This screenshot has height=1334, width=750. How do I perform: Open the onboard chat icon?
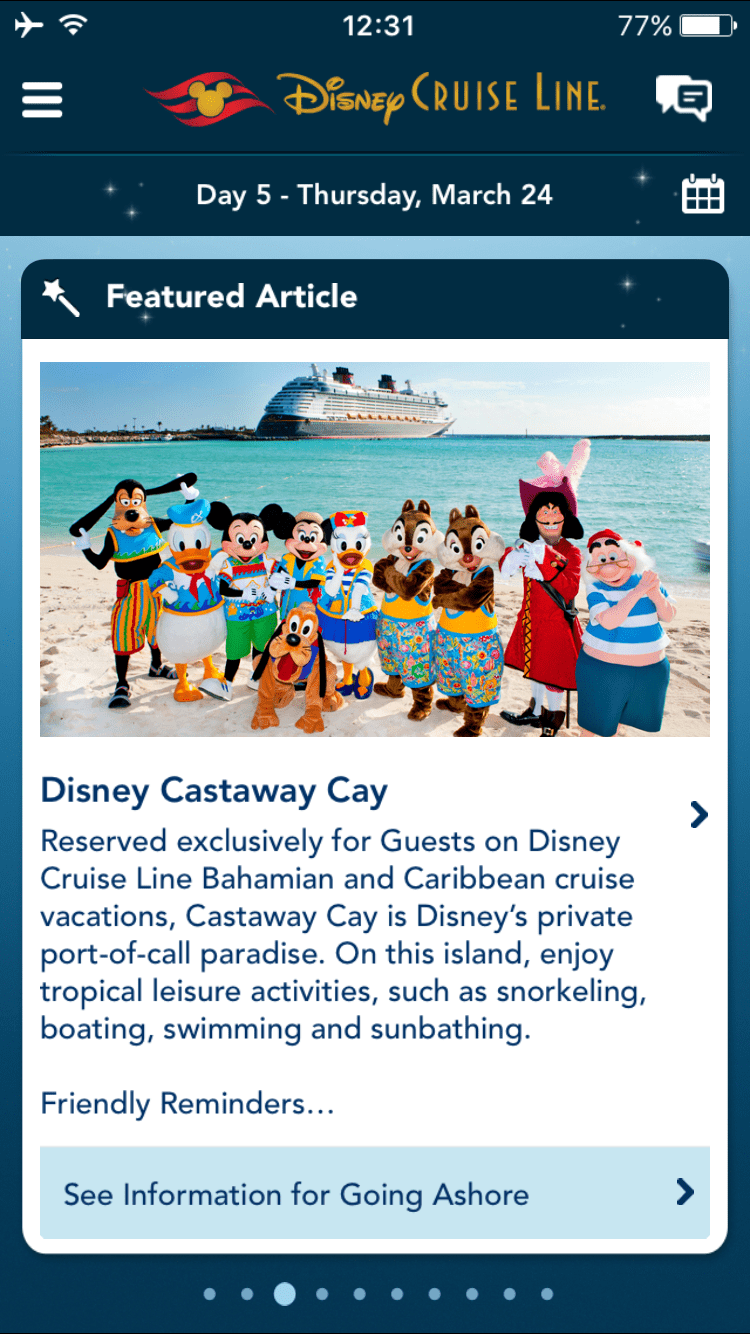click(684, 98)
